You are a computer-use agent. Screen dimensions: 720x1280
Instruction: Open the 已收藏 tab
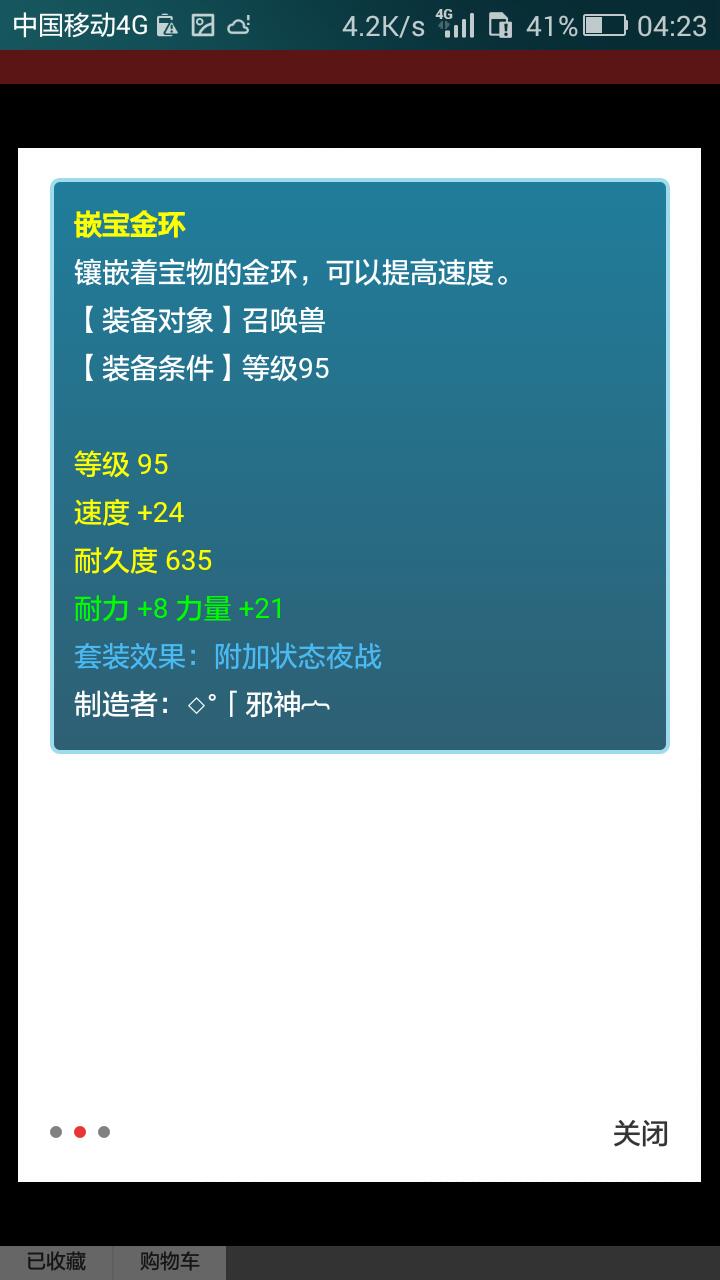56,1262
